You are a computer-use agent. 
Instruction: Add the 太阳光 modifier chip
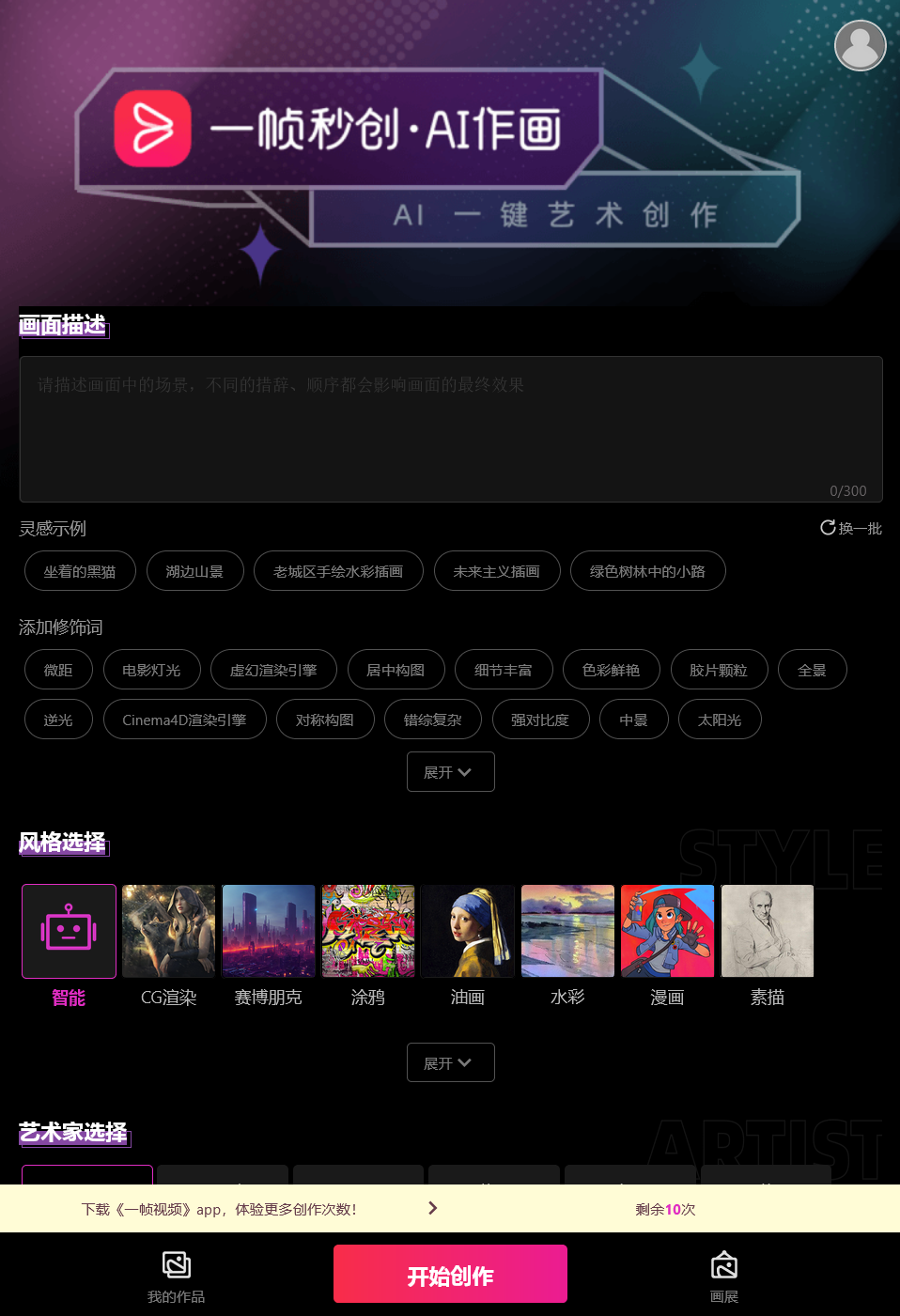(719, 720)
